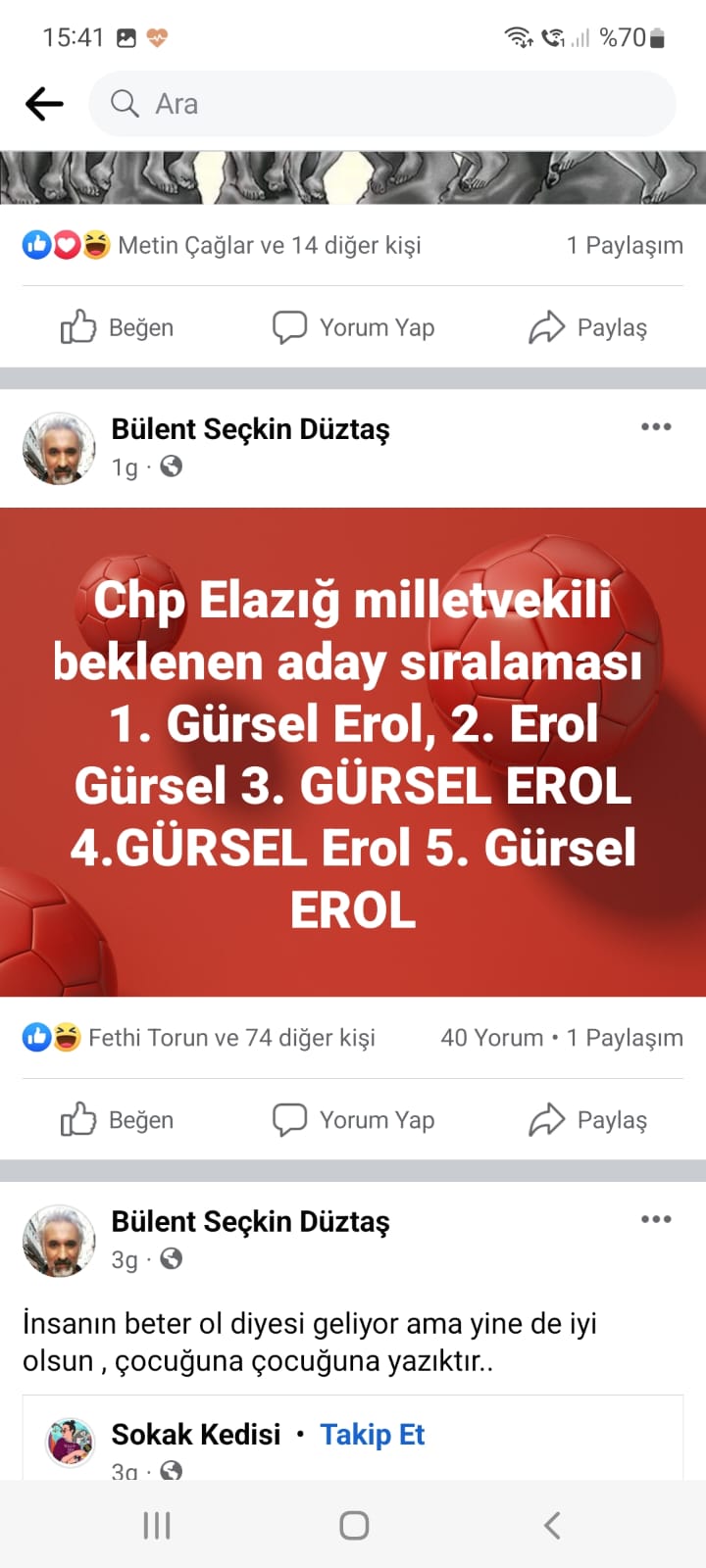Tap the Ara search field
706x1568 pixels.
pos(382,104)
